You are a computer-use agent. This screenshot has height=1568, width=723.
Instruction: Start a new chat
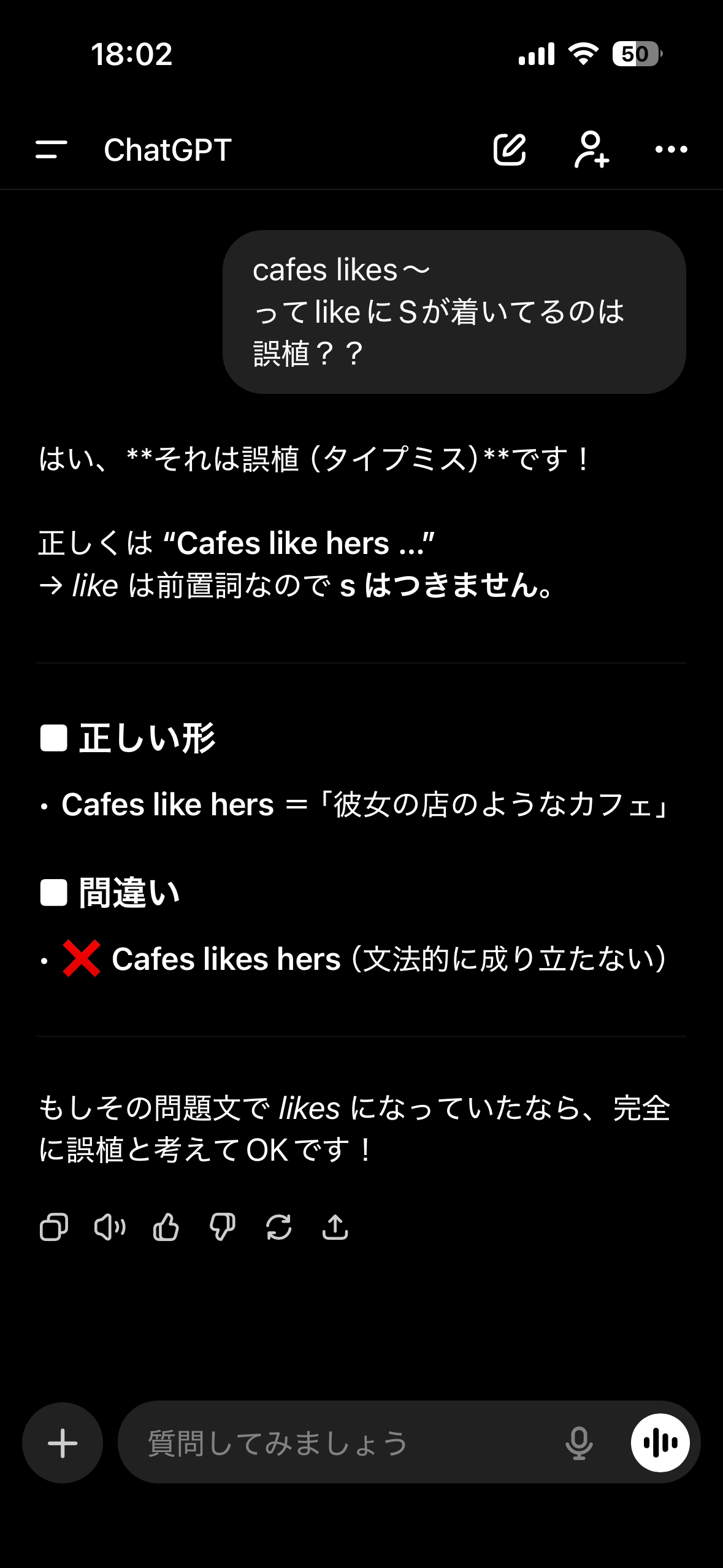510,150
